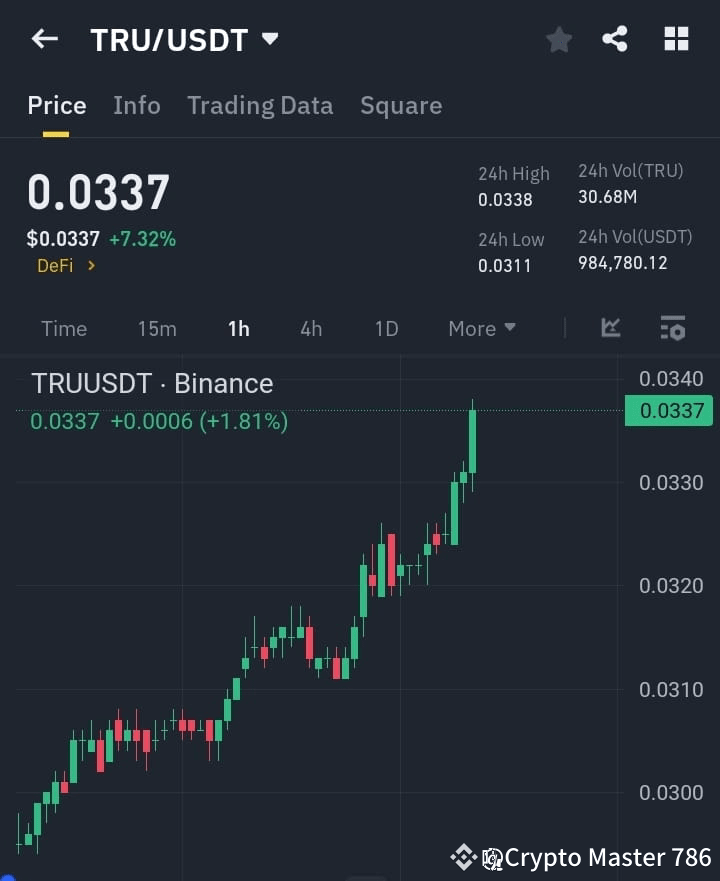Open the Square tab

[x=401, y=105]
